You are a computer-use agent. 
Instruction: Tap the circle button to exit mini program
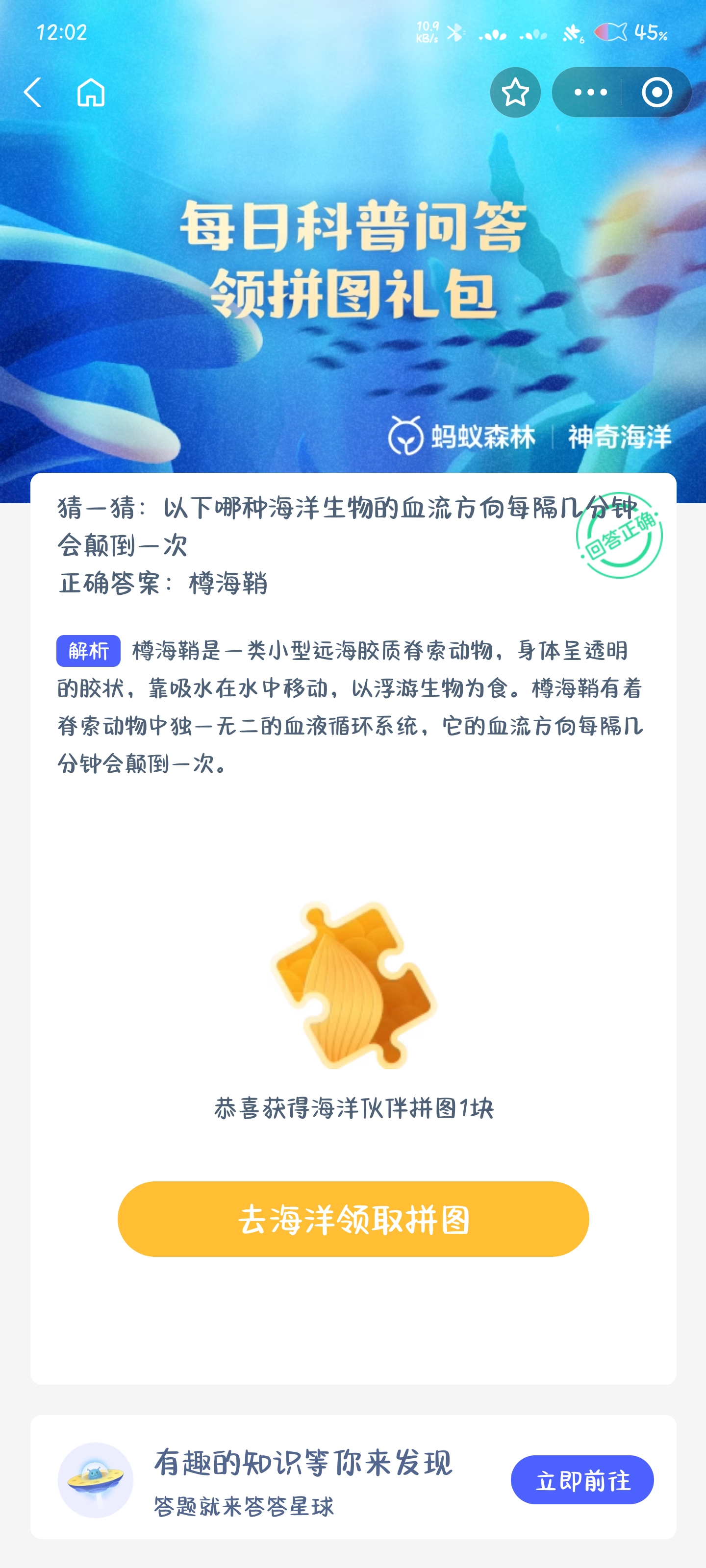pos(659,92)
